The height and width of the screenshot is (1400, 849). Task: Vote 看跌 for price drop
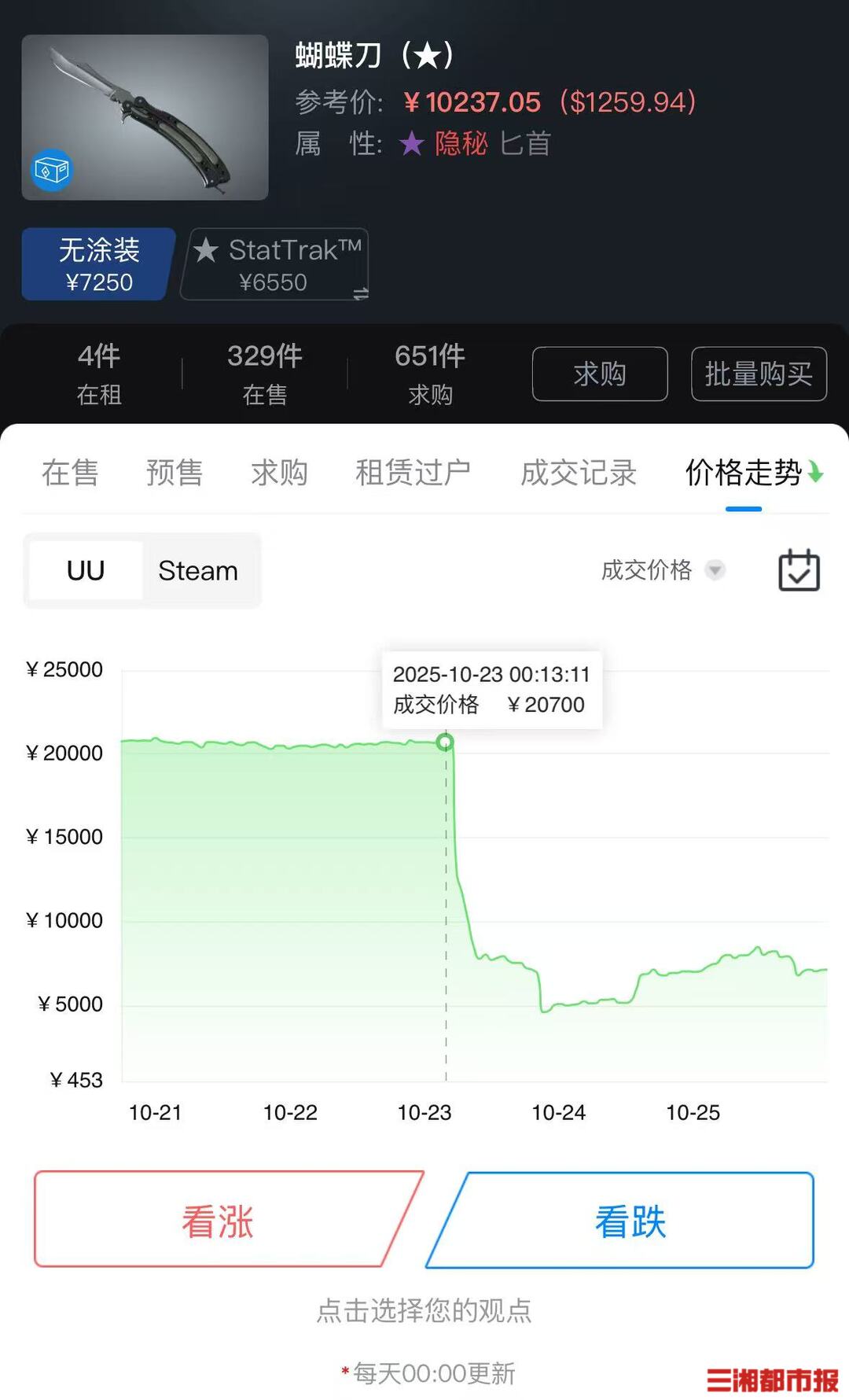[629, 1220]
